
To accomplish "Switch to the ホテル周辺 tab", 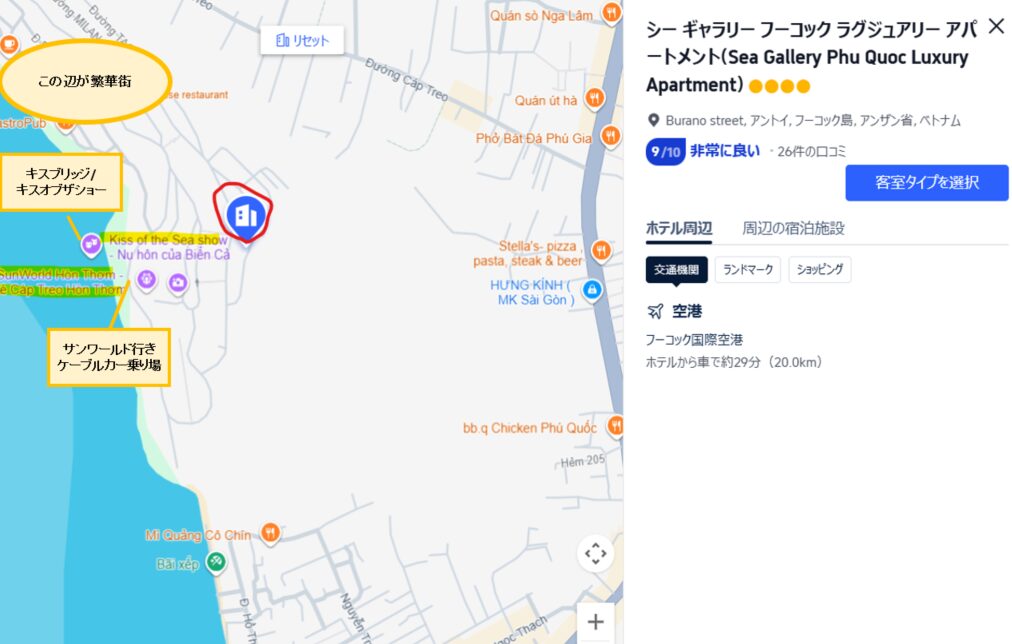I will [679, 228].
